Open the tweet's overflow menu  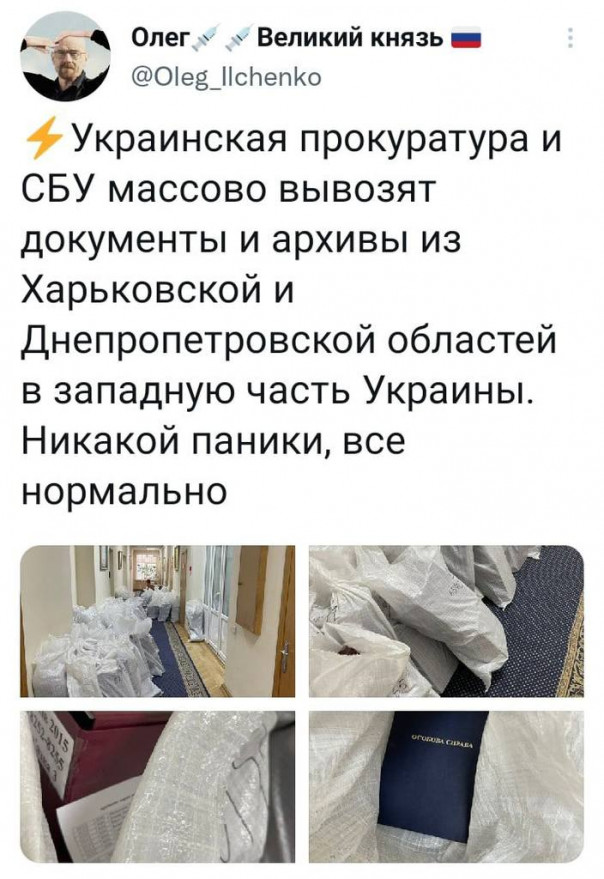pyautogui.click(x=570, y=40)
